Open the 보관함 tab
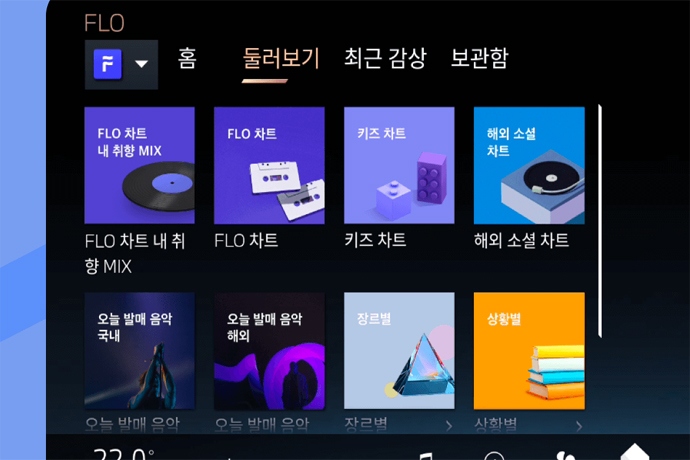Screen dimensions: 690x460 tap(479, 59)
